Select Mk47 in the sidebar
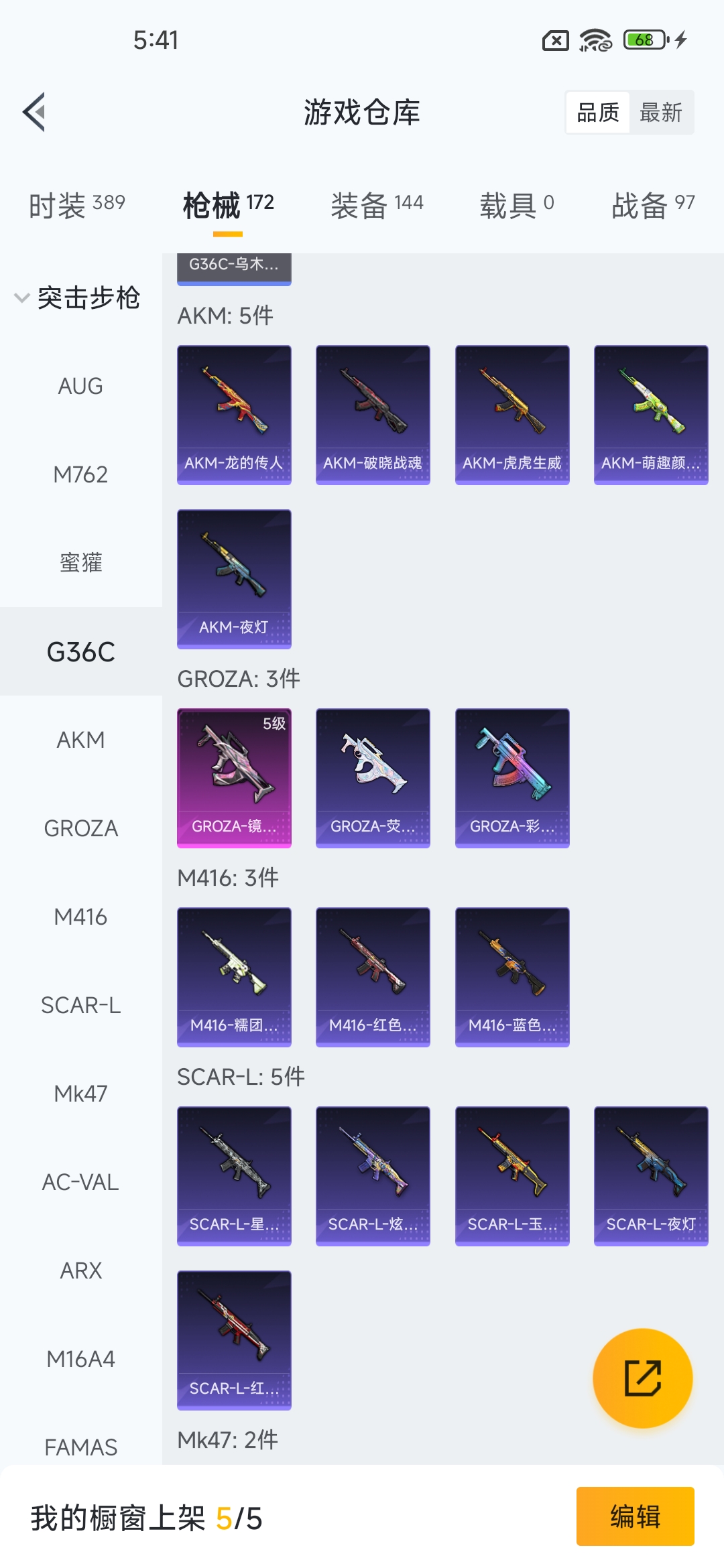 coord(80,1094)
